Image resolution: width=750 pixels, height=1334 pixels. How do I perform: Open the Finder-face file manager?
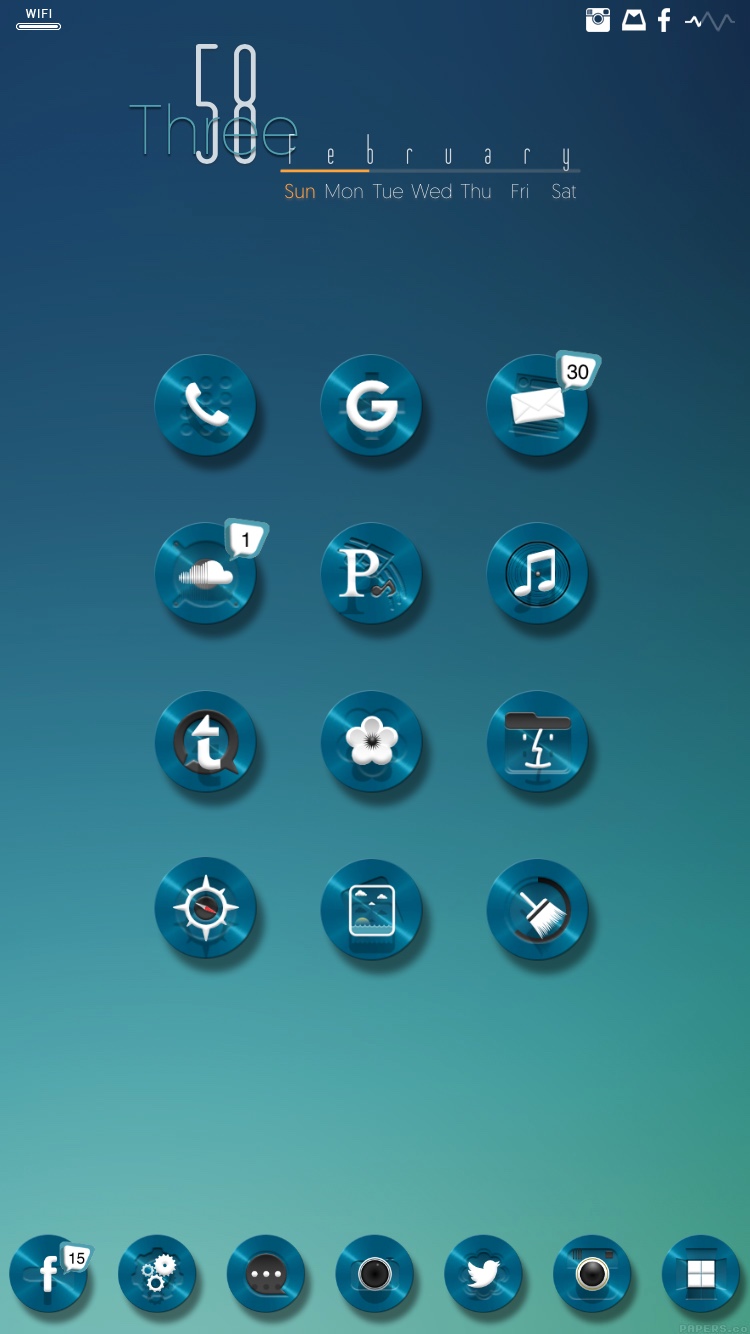537,741
